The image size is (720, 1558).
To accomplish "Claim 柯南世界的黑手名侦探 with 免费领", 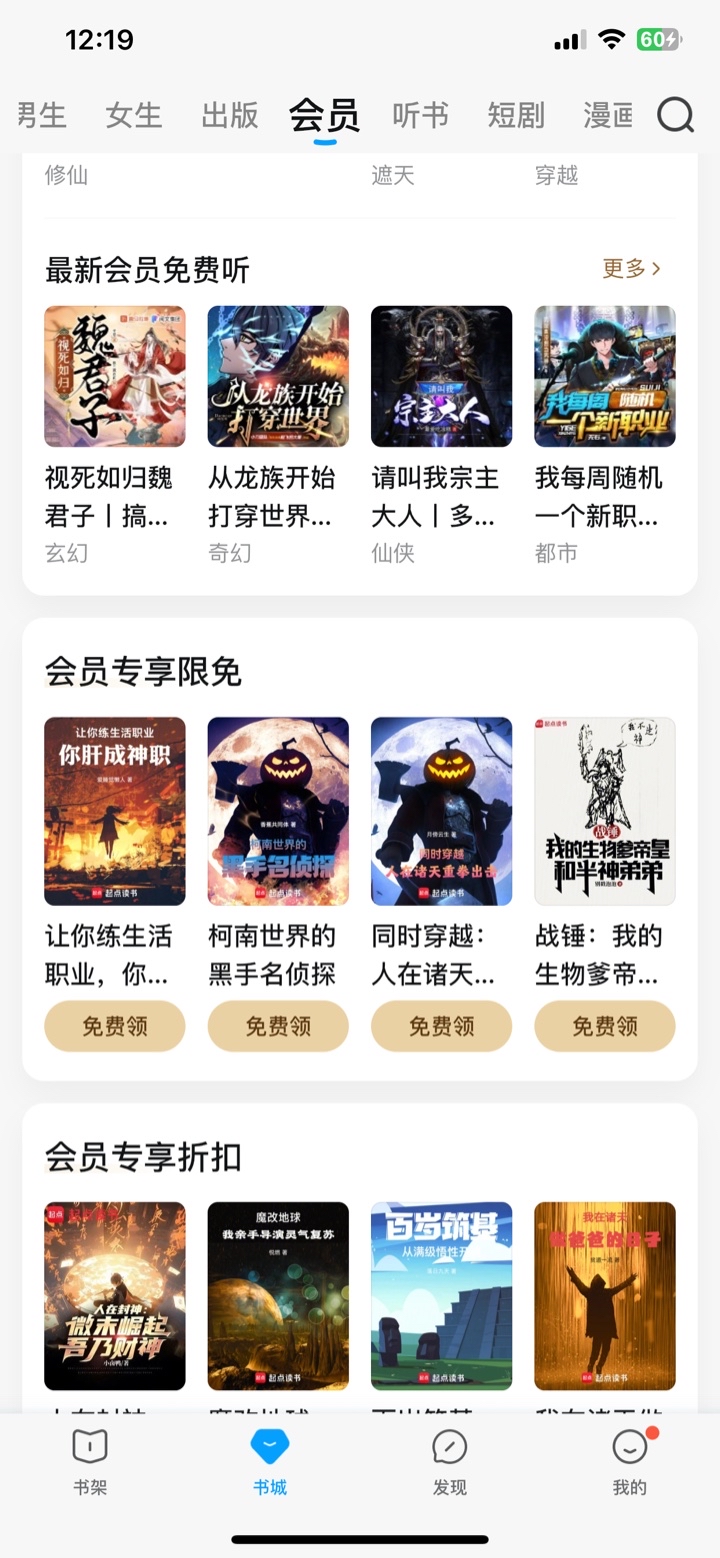I will pyautogui.click(x=278, y=1026).
